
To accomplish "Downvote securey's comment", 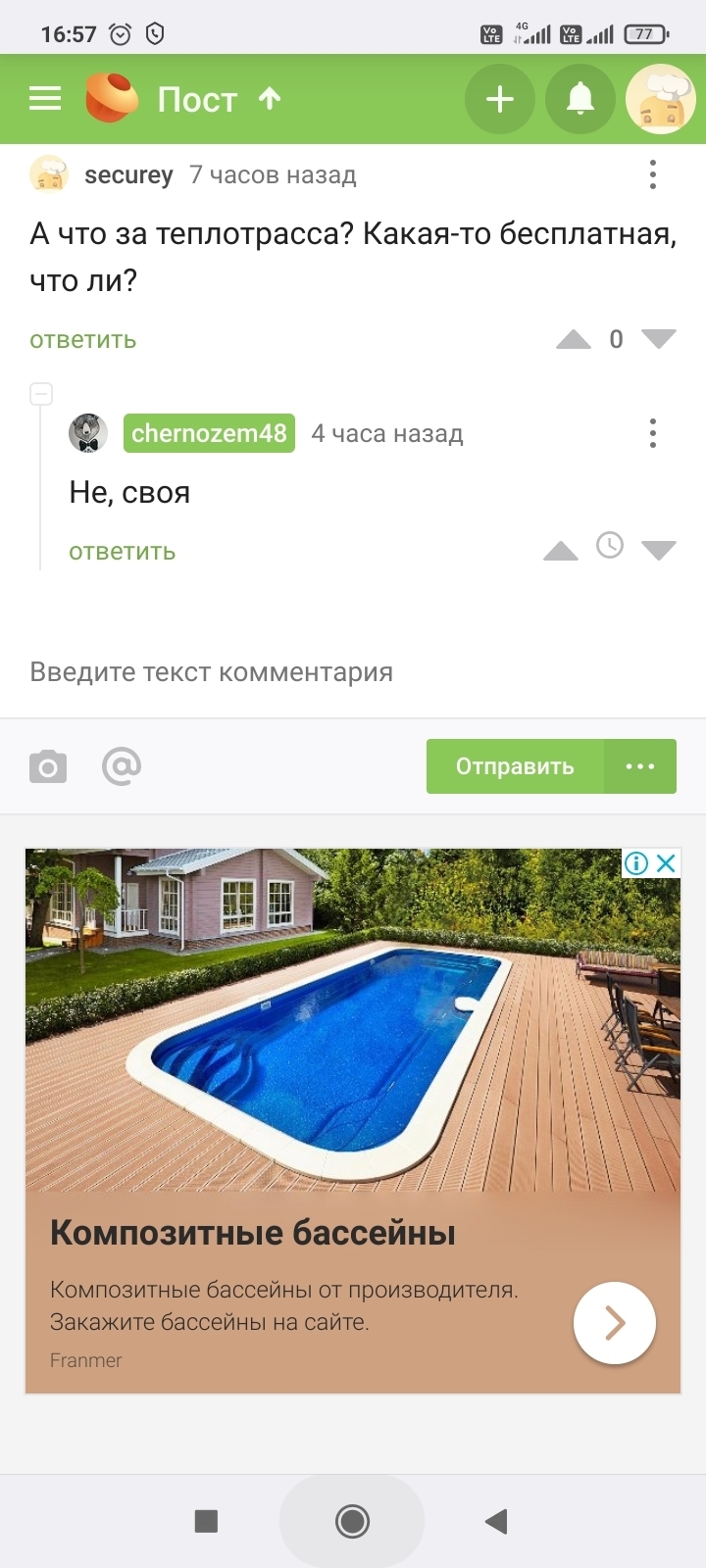I will point(659,339).
